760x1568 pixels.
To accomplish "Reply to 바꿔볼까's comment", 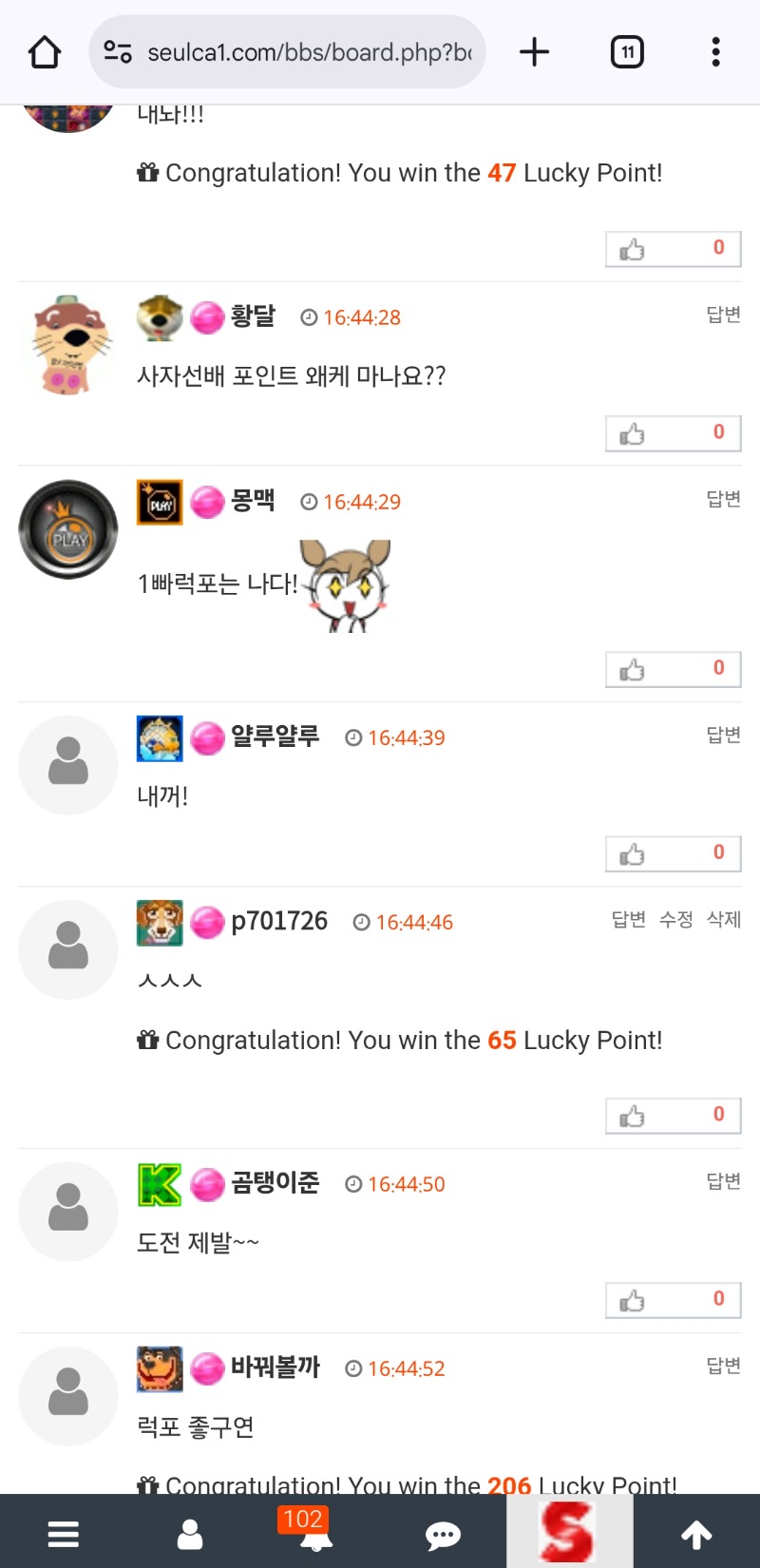I will pyautogui.click(x=723, y=1366).
